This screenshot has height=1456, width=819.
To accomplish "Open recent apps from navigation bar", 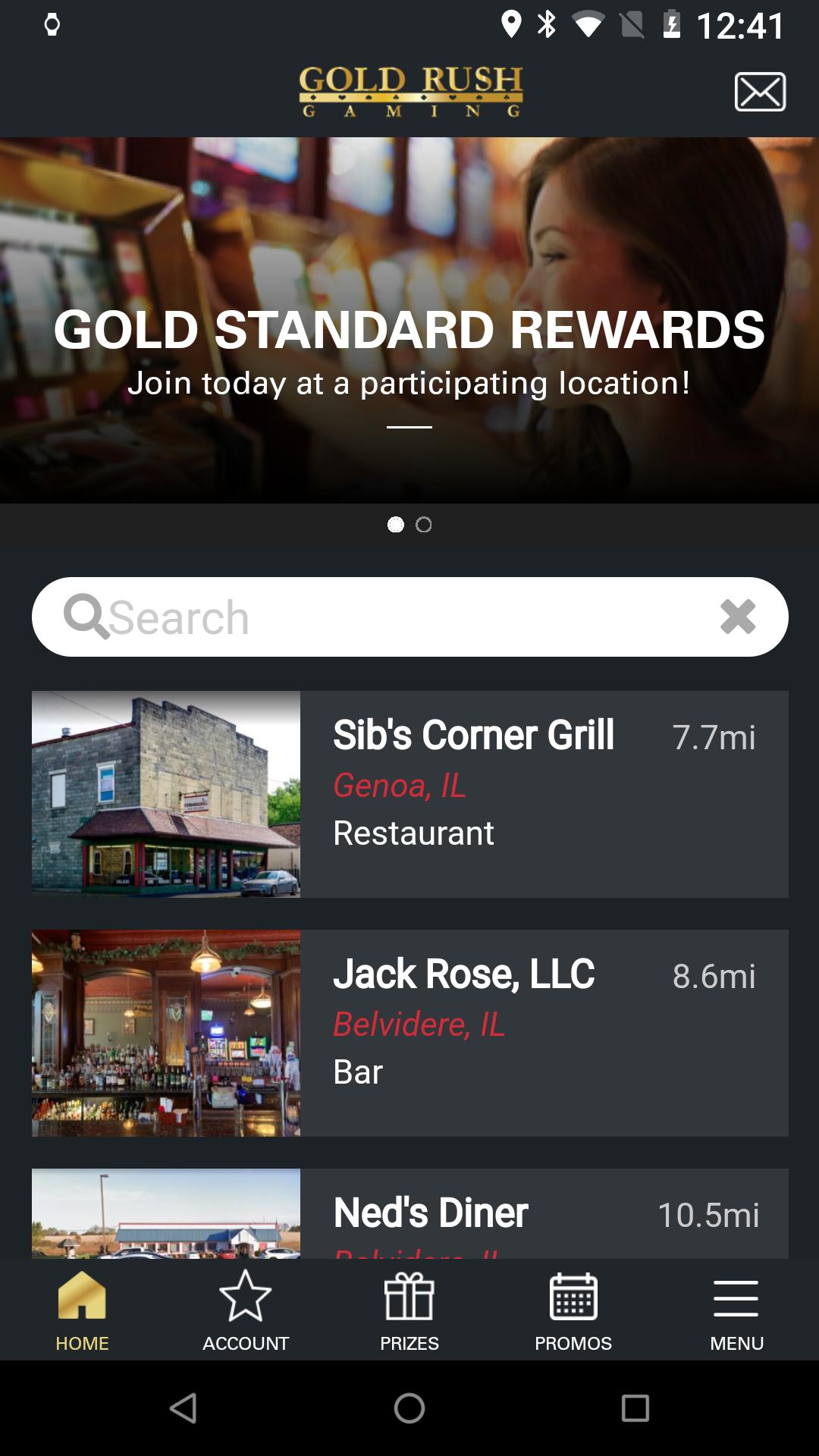I will tap(635, 1408).
